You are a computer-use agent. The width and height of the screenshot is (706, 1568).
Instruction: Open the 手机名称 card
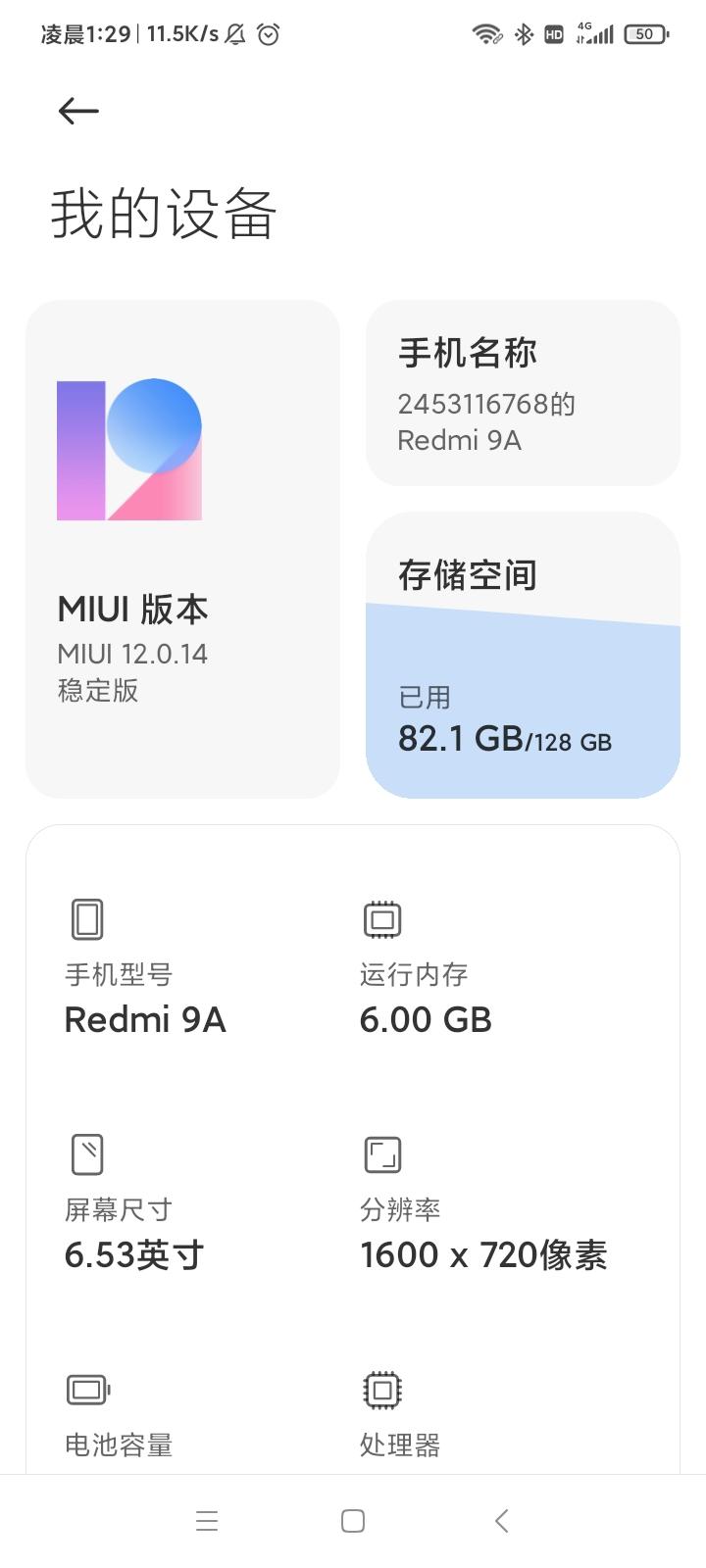click(x=523, y=393)
